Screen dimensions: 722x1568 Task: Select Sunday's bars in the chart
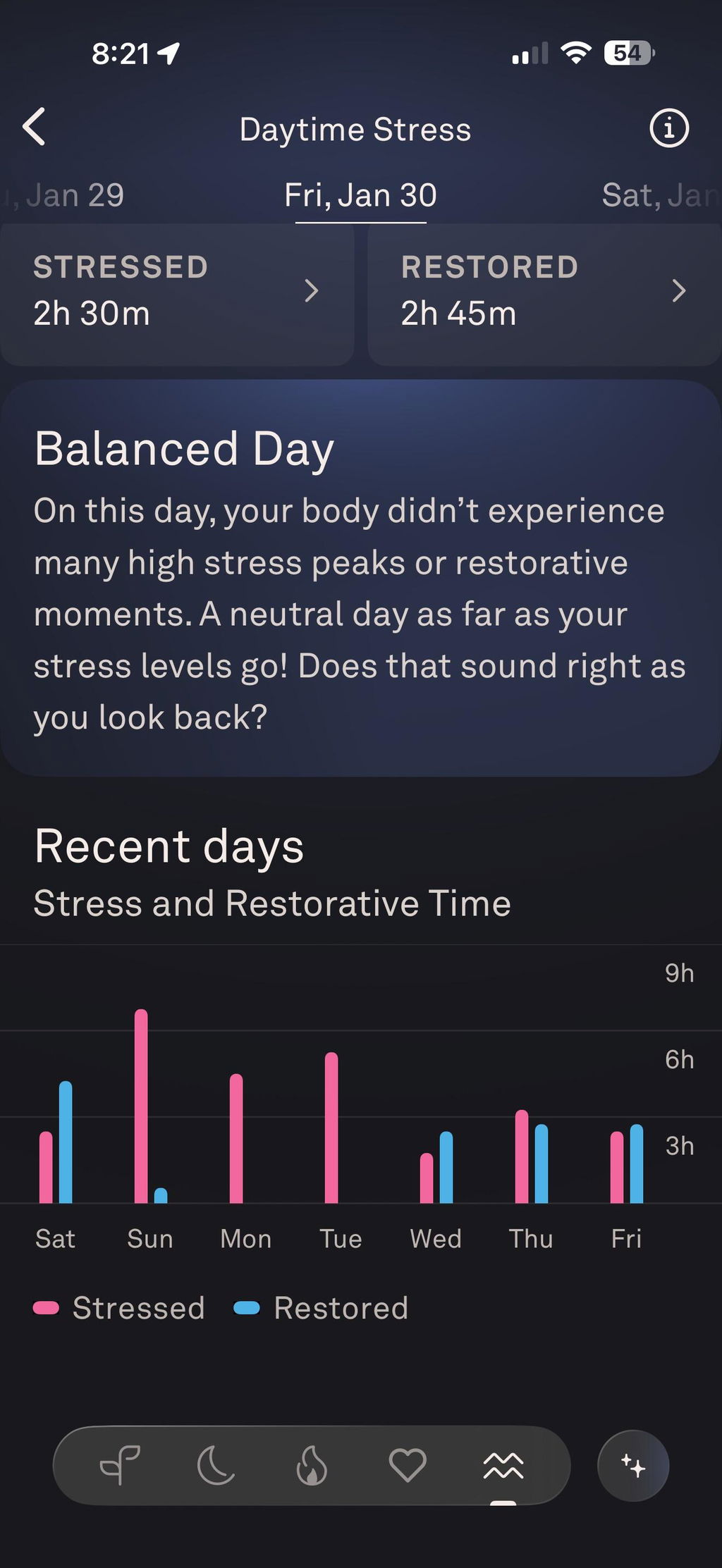pos(150,1106)
